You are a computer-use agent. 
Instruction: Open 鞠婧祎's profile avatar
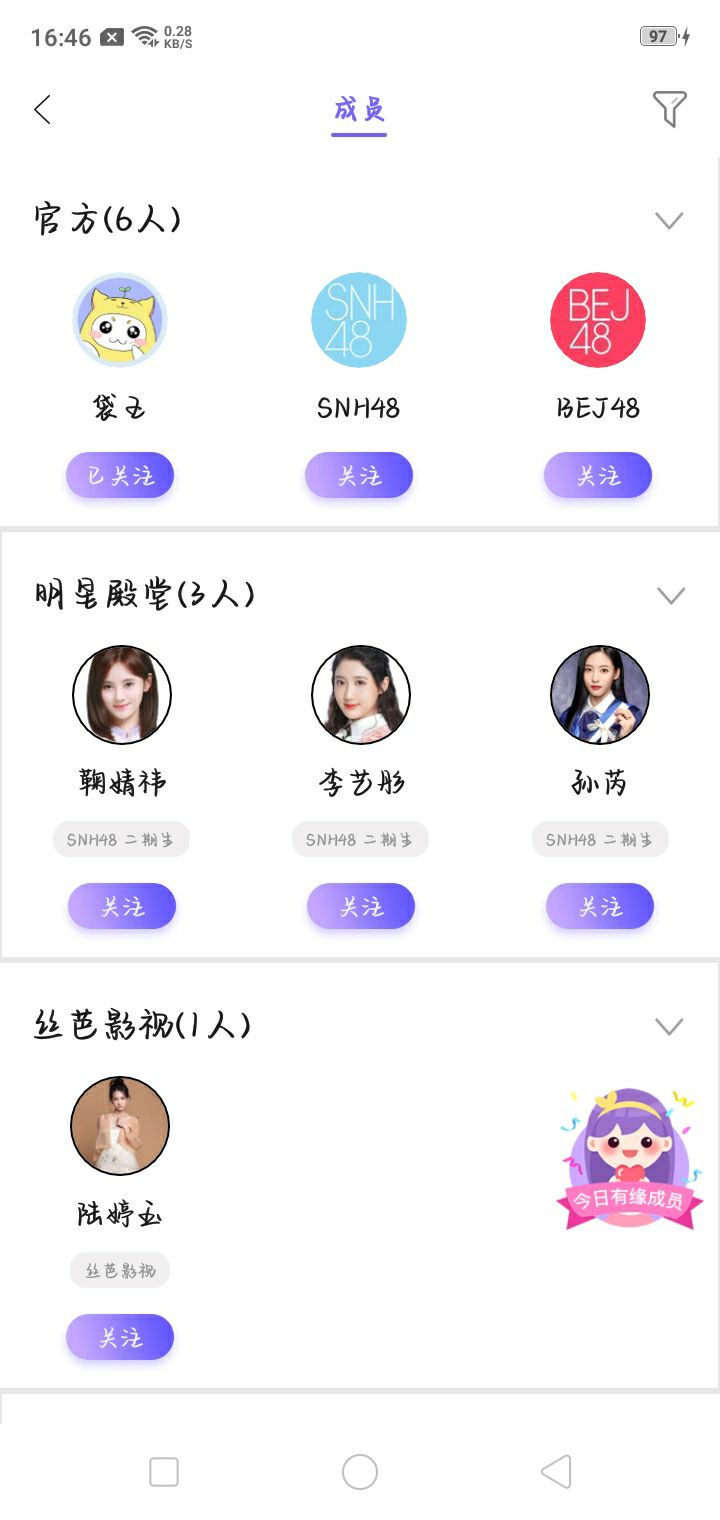pos(122,695)
